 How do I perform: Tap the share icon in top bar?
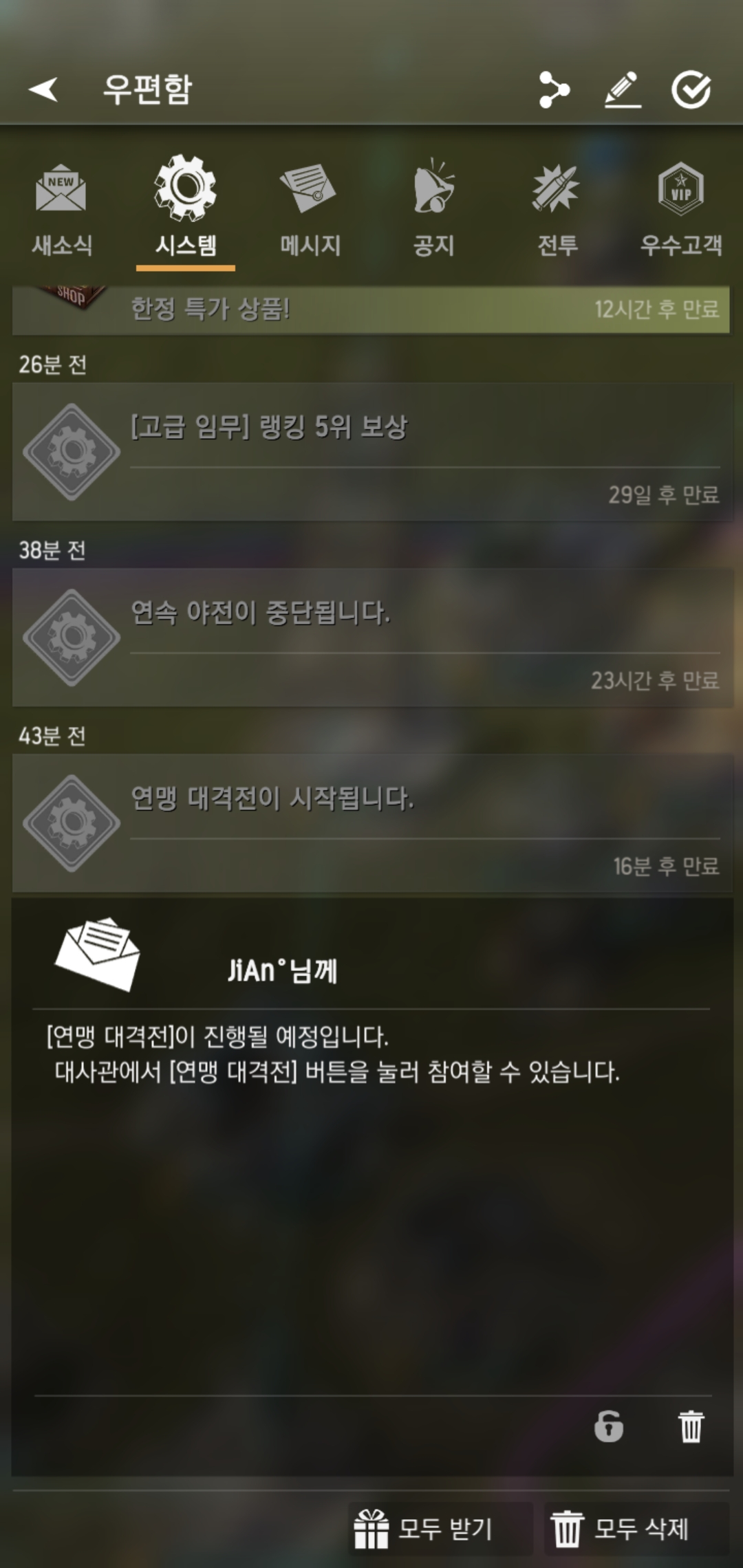click(x=554, y=89)
